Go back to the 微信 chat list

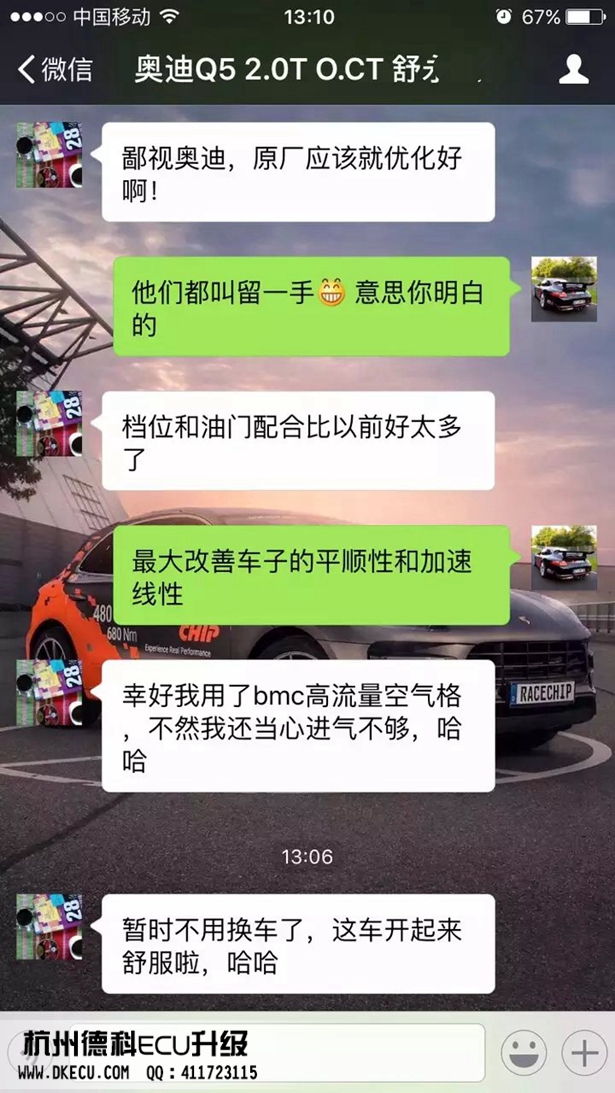[x=55, y=69]
